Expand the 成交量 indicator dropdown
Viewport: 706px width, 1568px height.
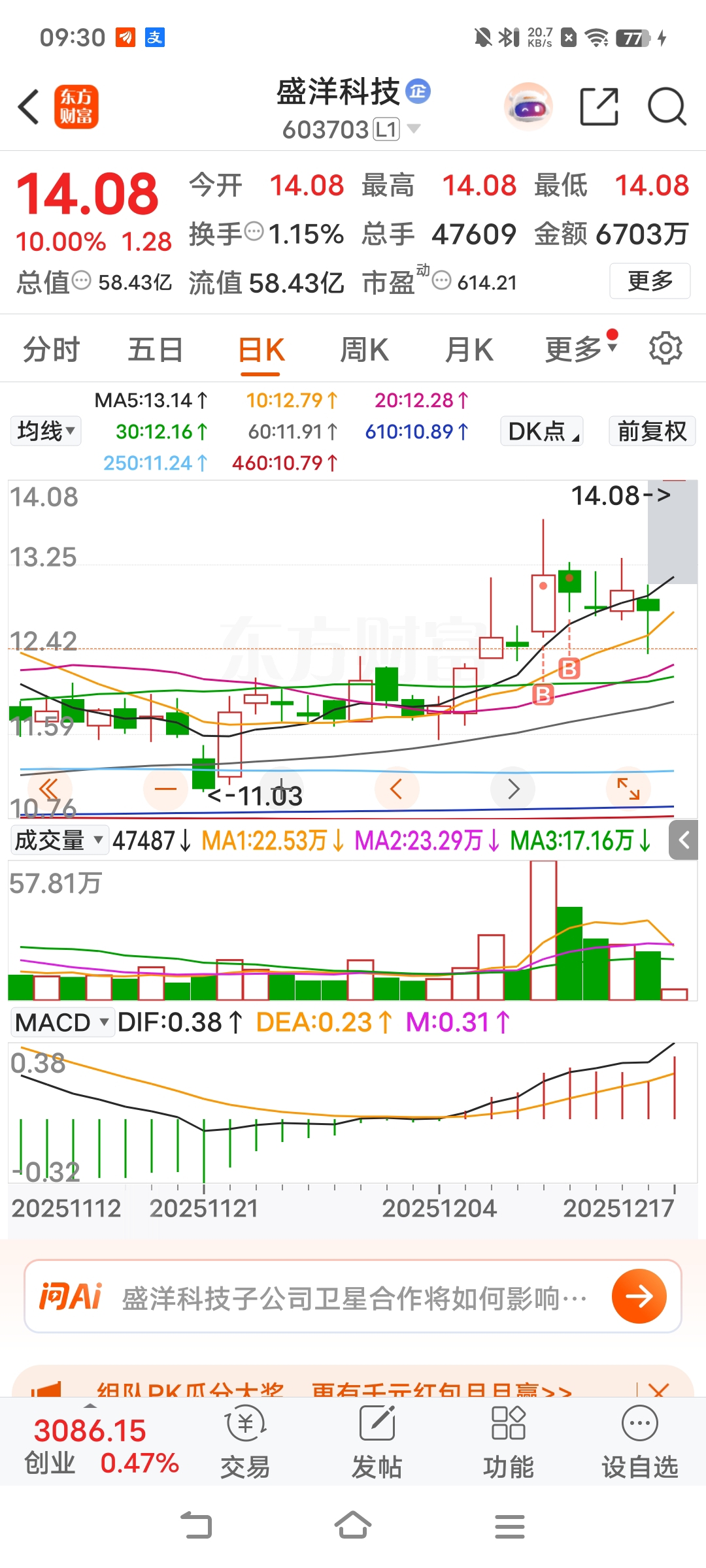(x=59, y=840)
